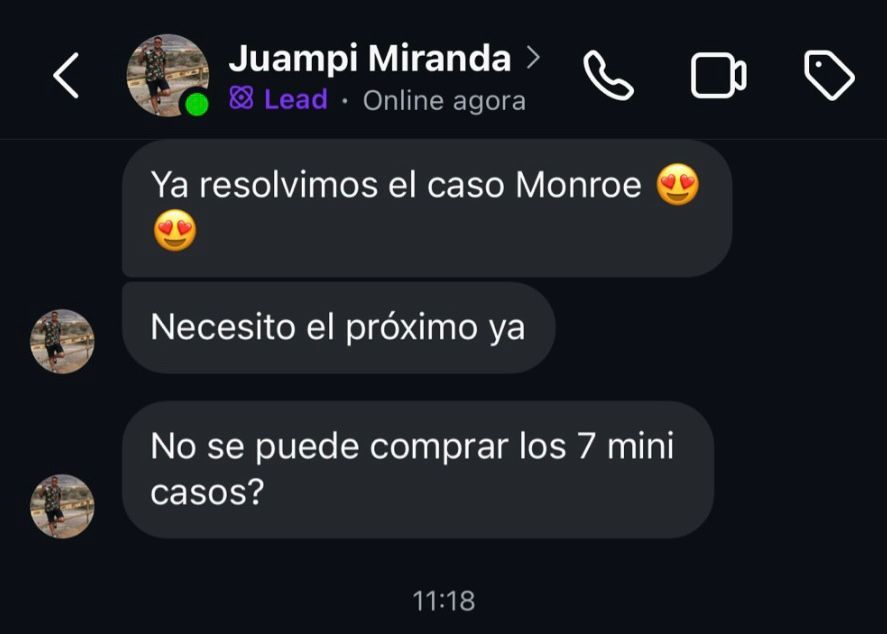Screen dimensions: 887x634
Task: Tap Juampi Miranda's header profile photo
Action: (167, 76)
